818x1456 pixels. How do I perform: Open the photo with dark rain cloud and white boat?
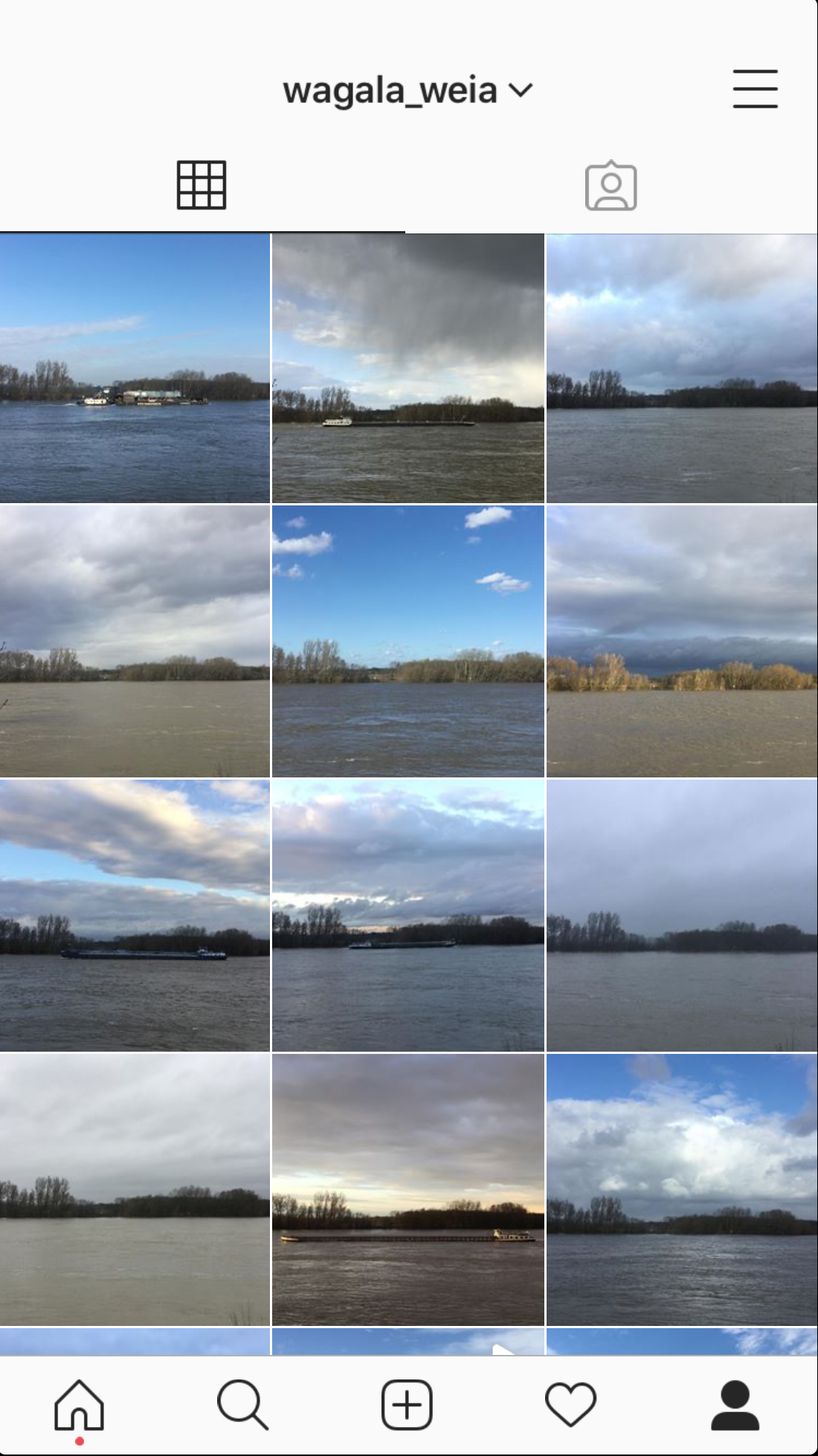(x=408, y=369)
